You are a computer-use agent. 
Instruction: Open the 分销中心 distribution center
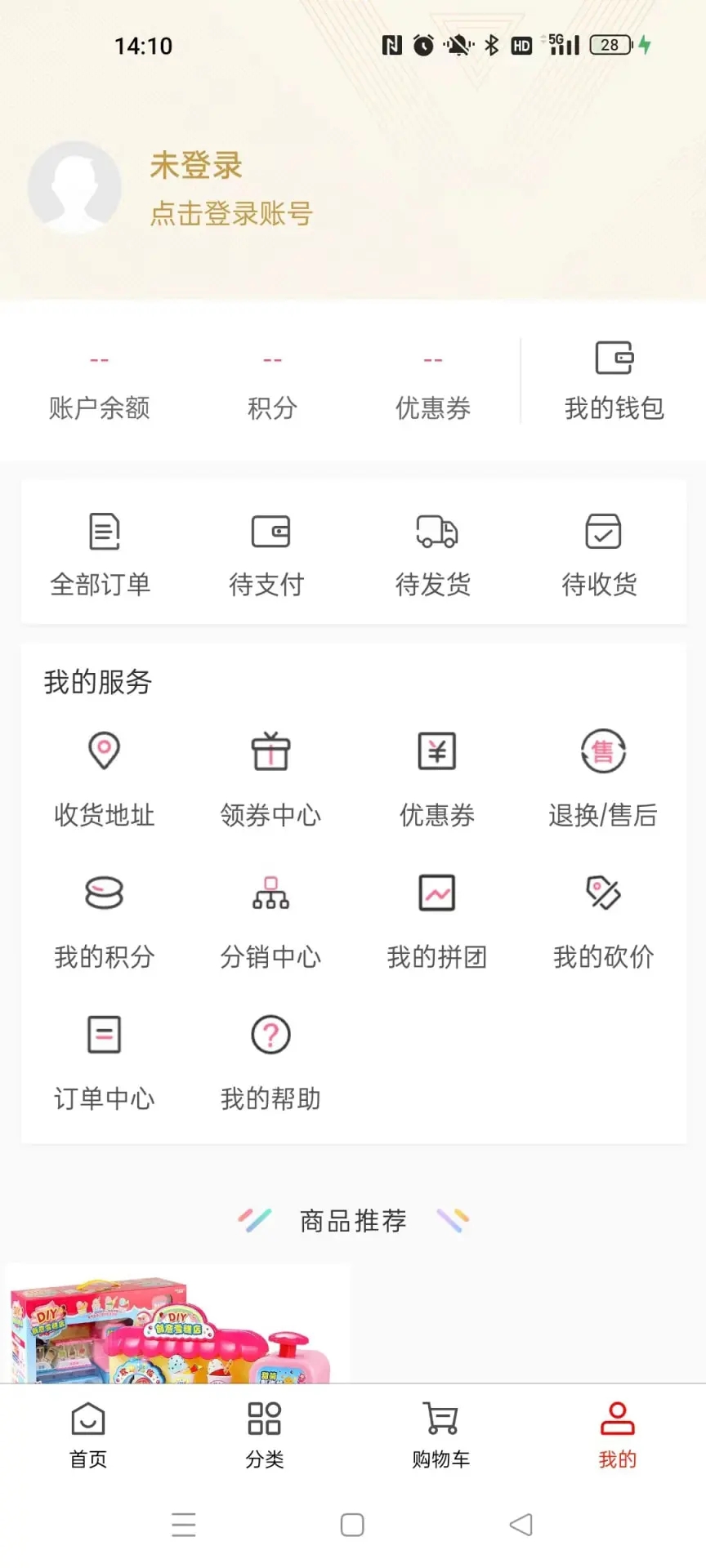270,919
